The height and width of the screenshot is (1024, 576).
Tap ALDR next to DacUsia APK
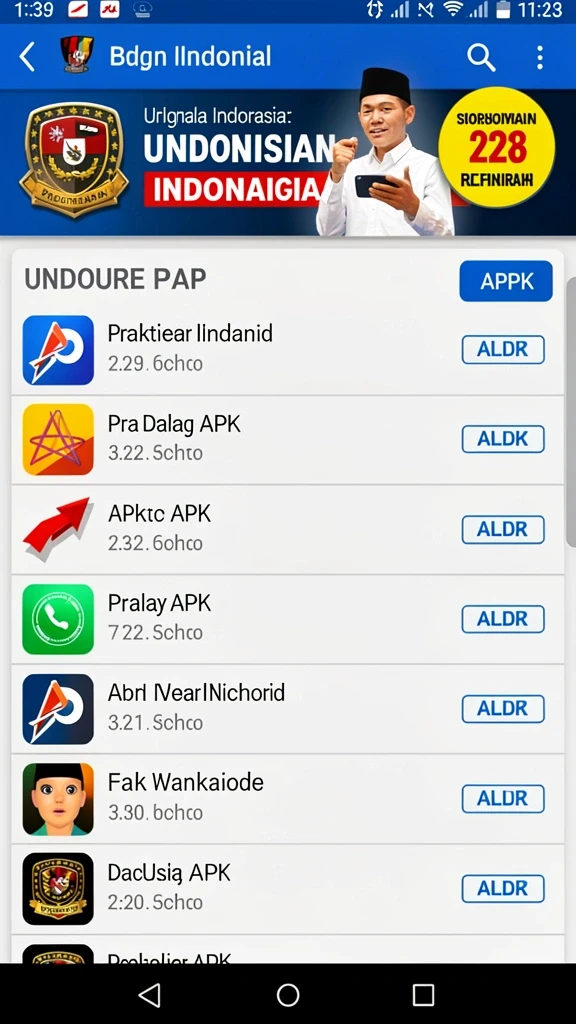pyautogui.click(x=503, y=888)
